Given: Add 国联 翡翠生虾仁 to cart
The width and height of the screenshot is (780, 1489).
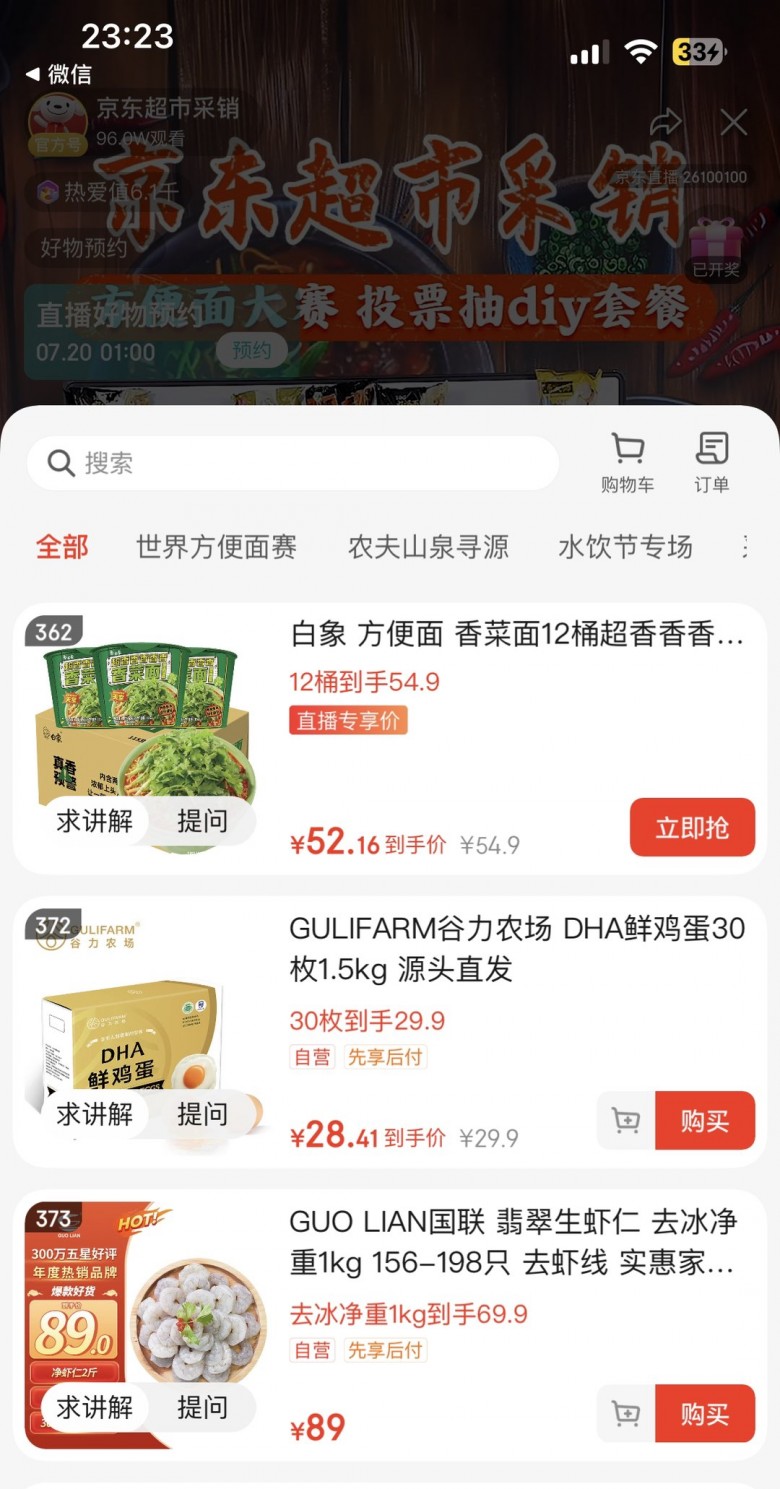Looking at the screenshot, I should click(626, 1414).
